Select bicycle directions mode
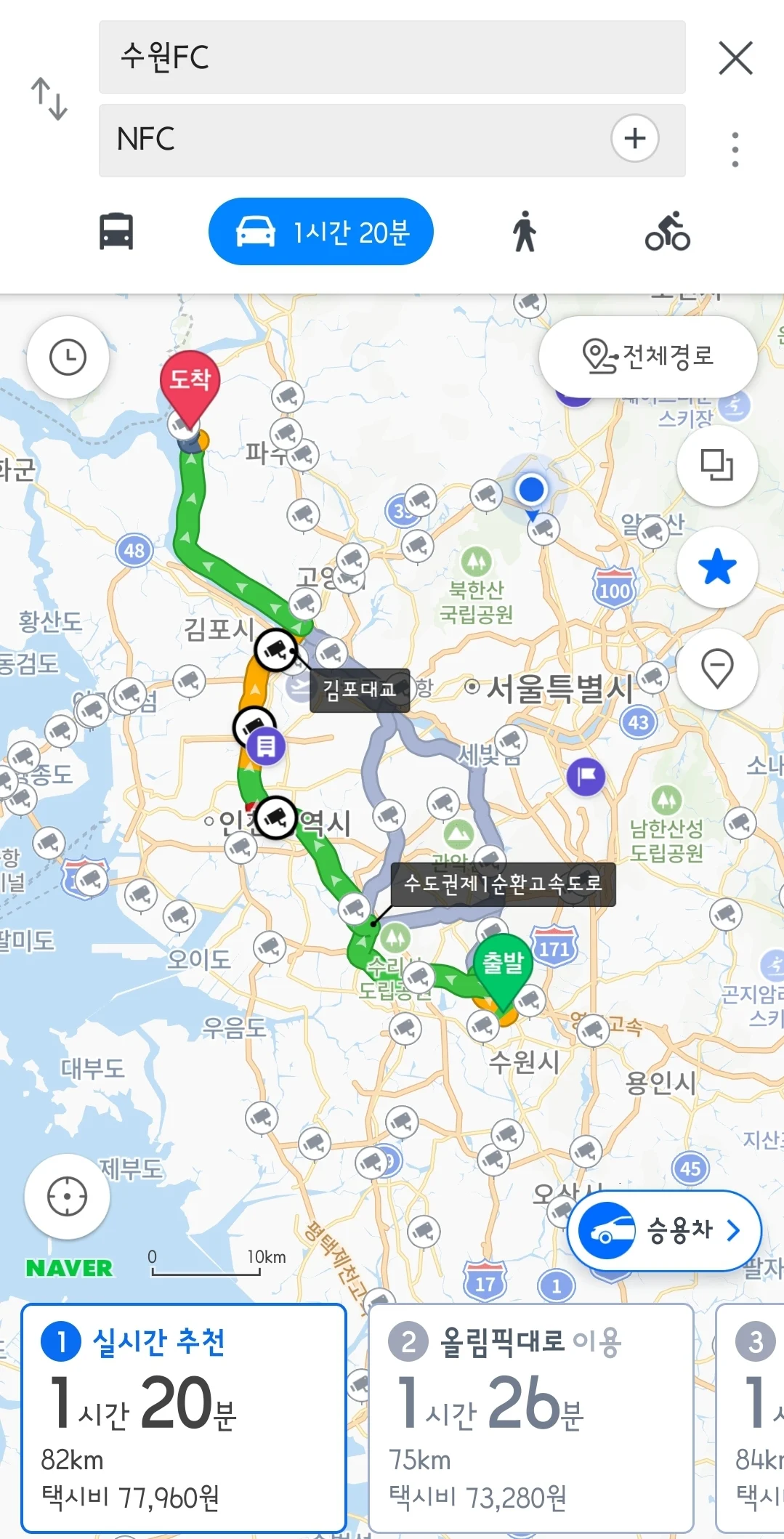Viewport: 784px width, 1539px height. tap(667, 231)
